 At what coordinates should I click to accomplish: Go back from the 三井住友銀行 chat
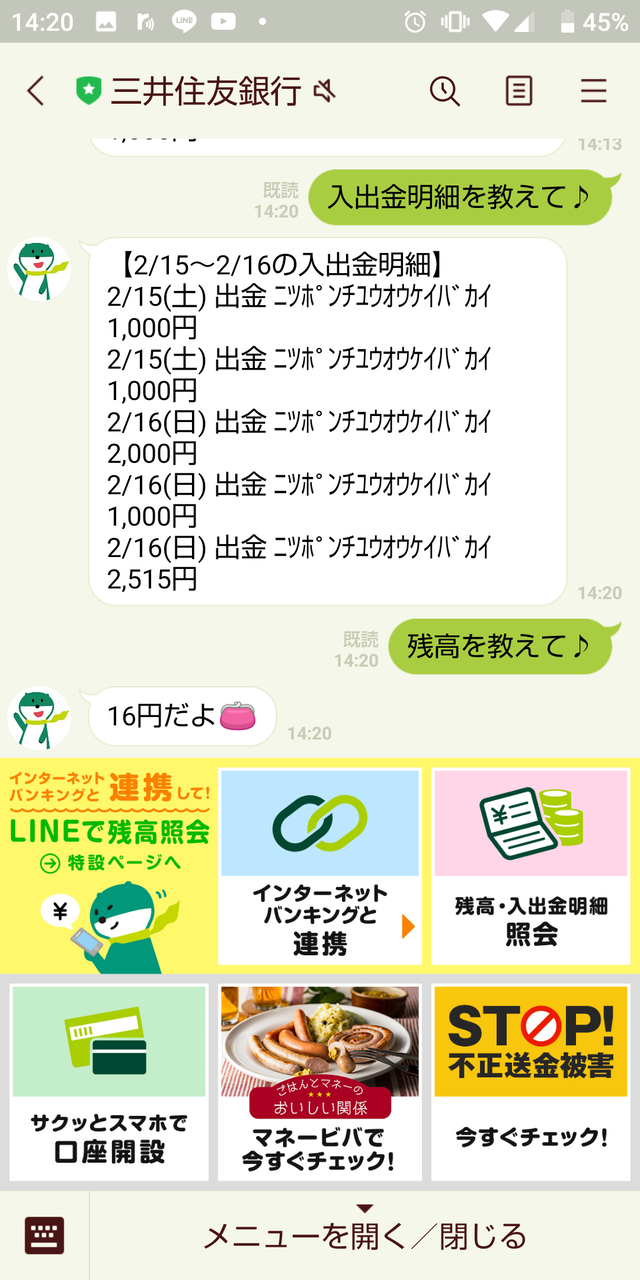(x=36, y=92)
